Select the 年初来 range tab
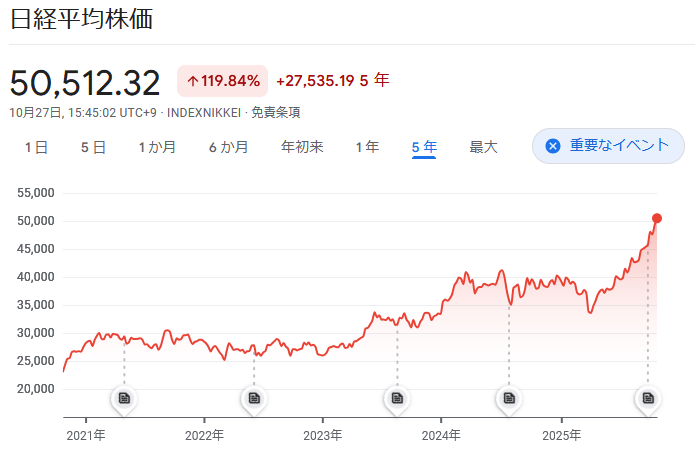 click(302, 147)
